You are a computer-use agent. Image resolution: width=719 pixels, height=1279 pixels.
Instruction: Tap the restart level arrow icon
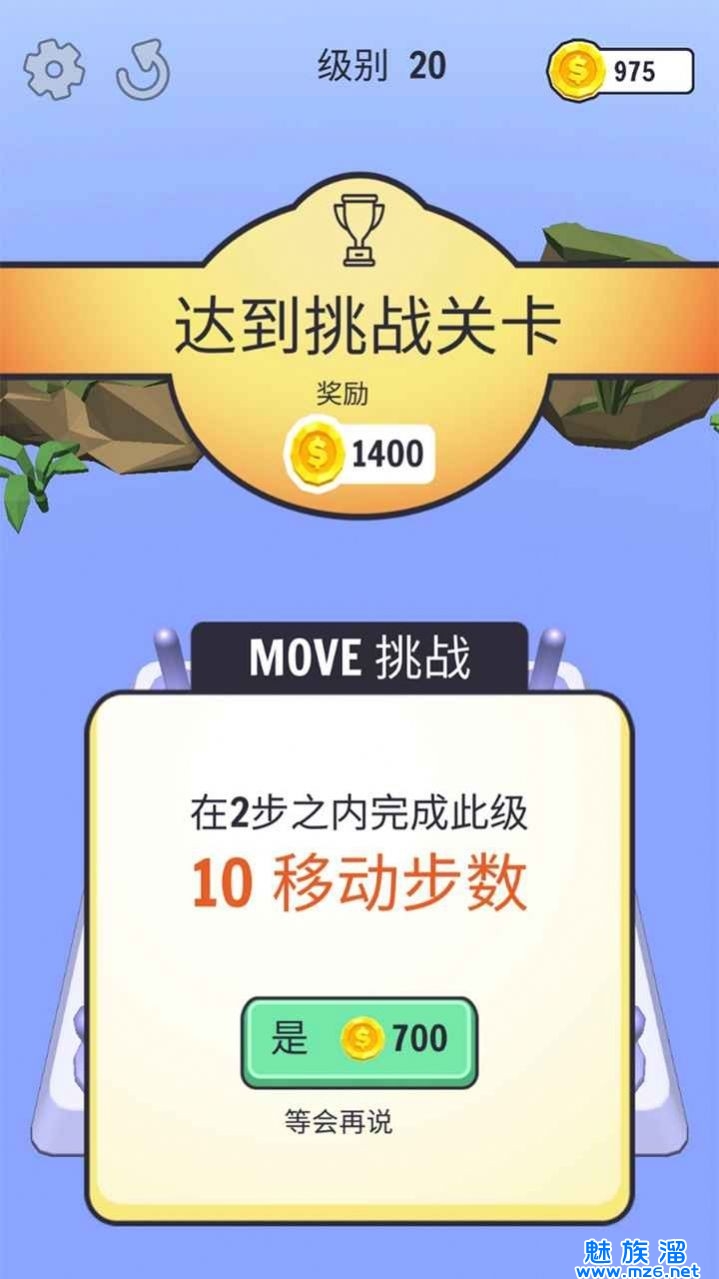(143, 70)
